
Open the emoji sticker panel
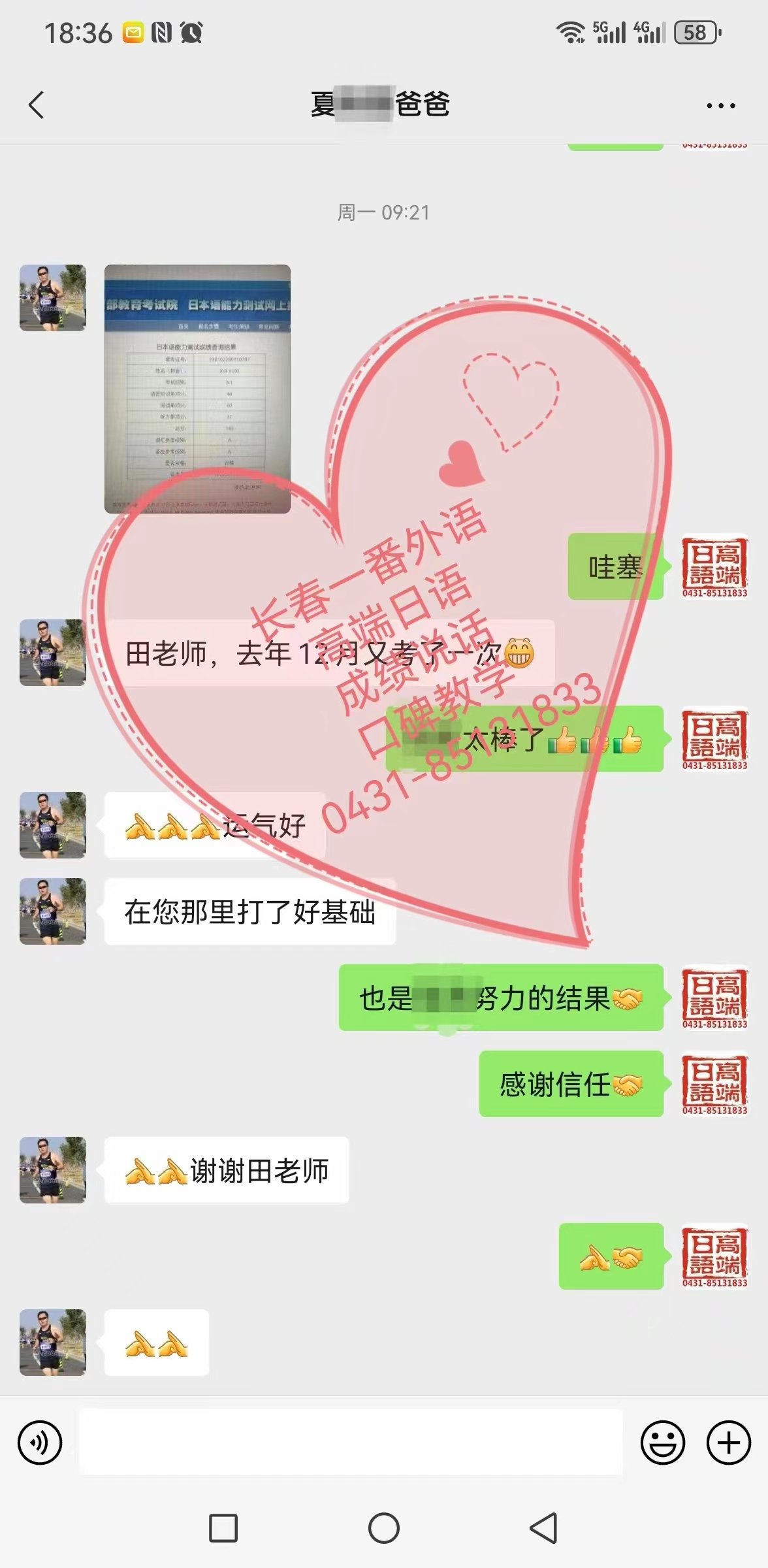pos(662,1443)
